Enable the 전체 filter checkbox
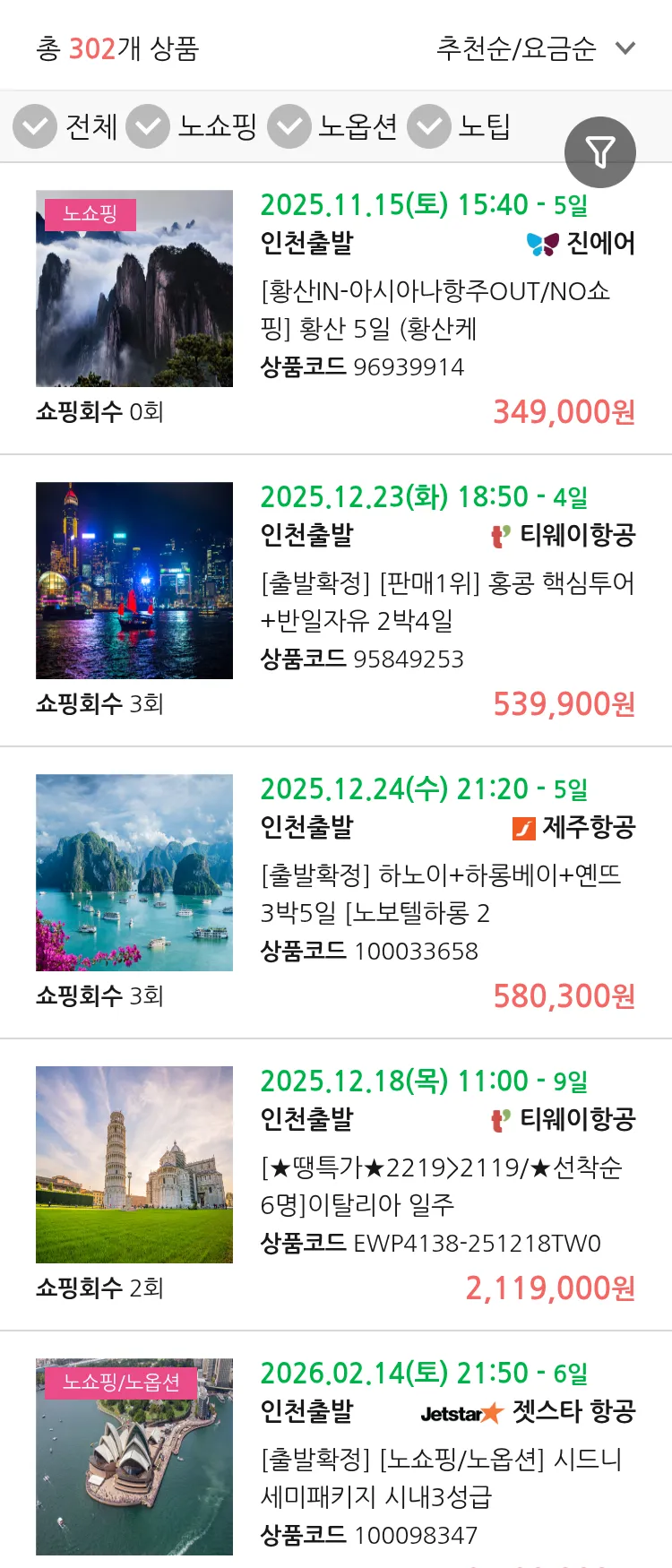672x1568 pixels. pyautogui.click(x=34, y=126)
